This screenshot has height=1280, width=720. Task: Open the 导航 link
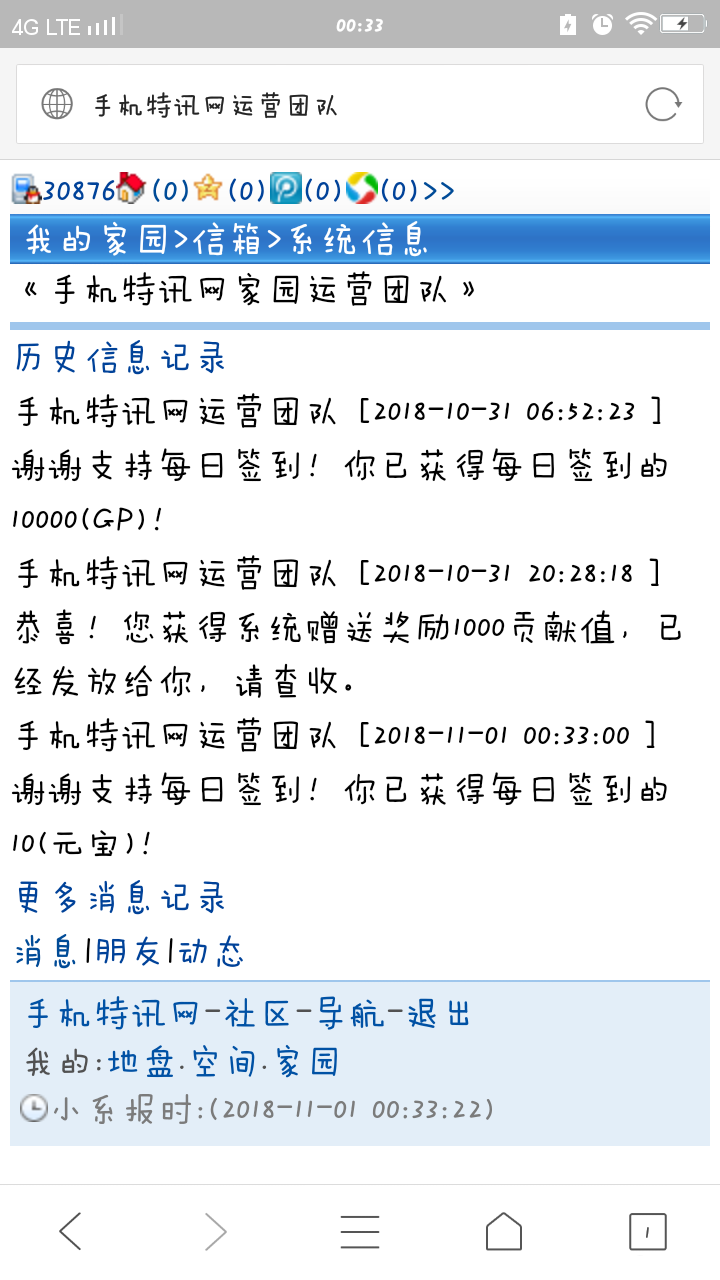click(351, 1013)
